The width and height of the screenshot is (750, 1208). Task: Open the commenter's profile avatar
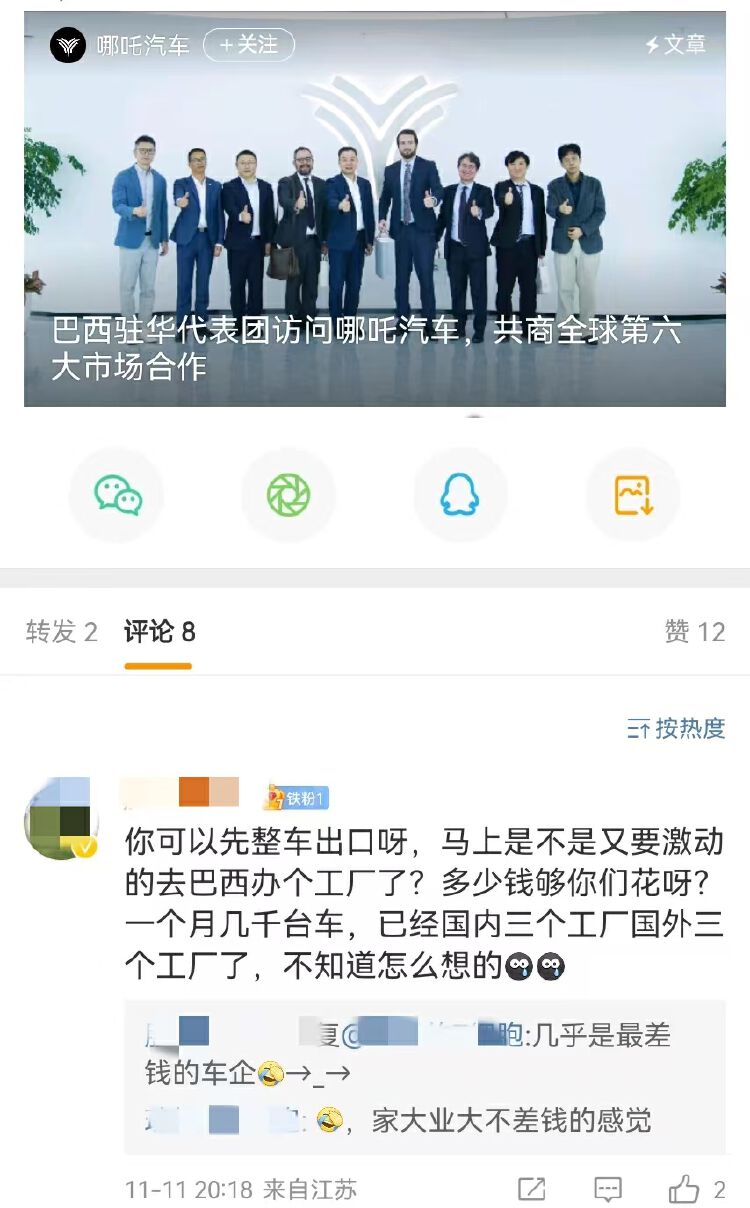coord(61,818)
